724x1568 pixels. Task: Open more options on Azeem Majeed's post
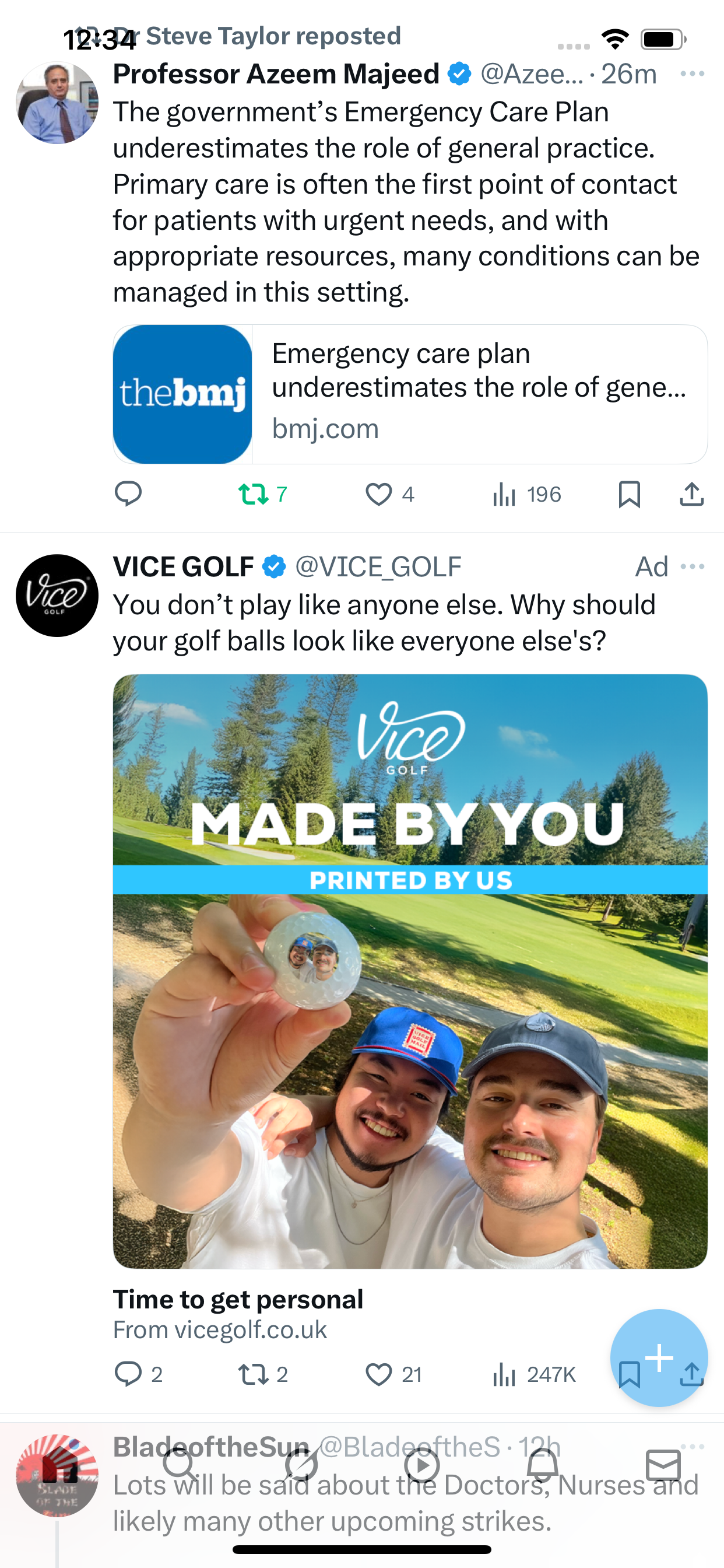[692, 73]
